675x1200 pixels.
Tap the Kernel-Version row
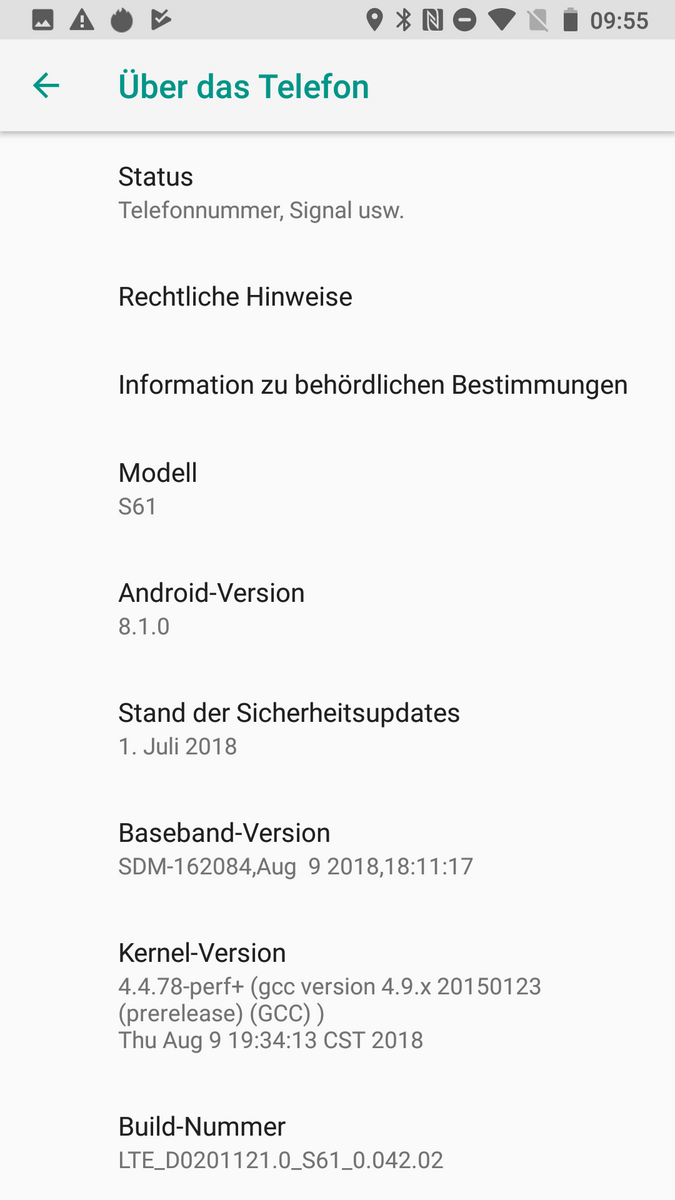pyautogui.click(x=337, y=996)
